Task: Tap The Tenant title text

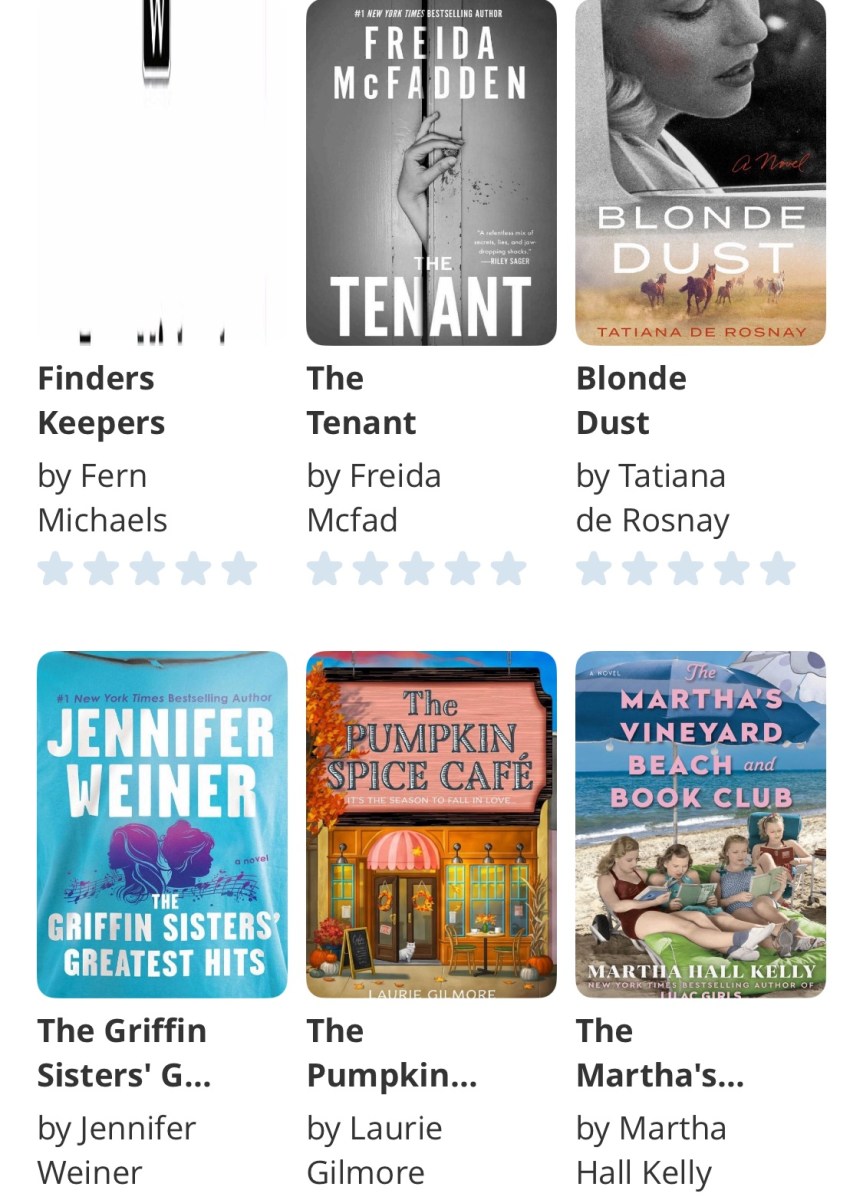Action: (361, 400)
